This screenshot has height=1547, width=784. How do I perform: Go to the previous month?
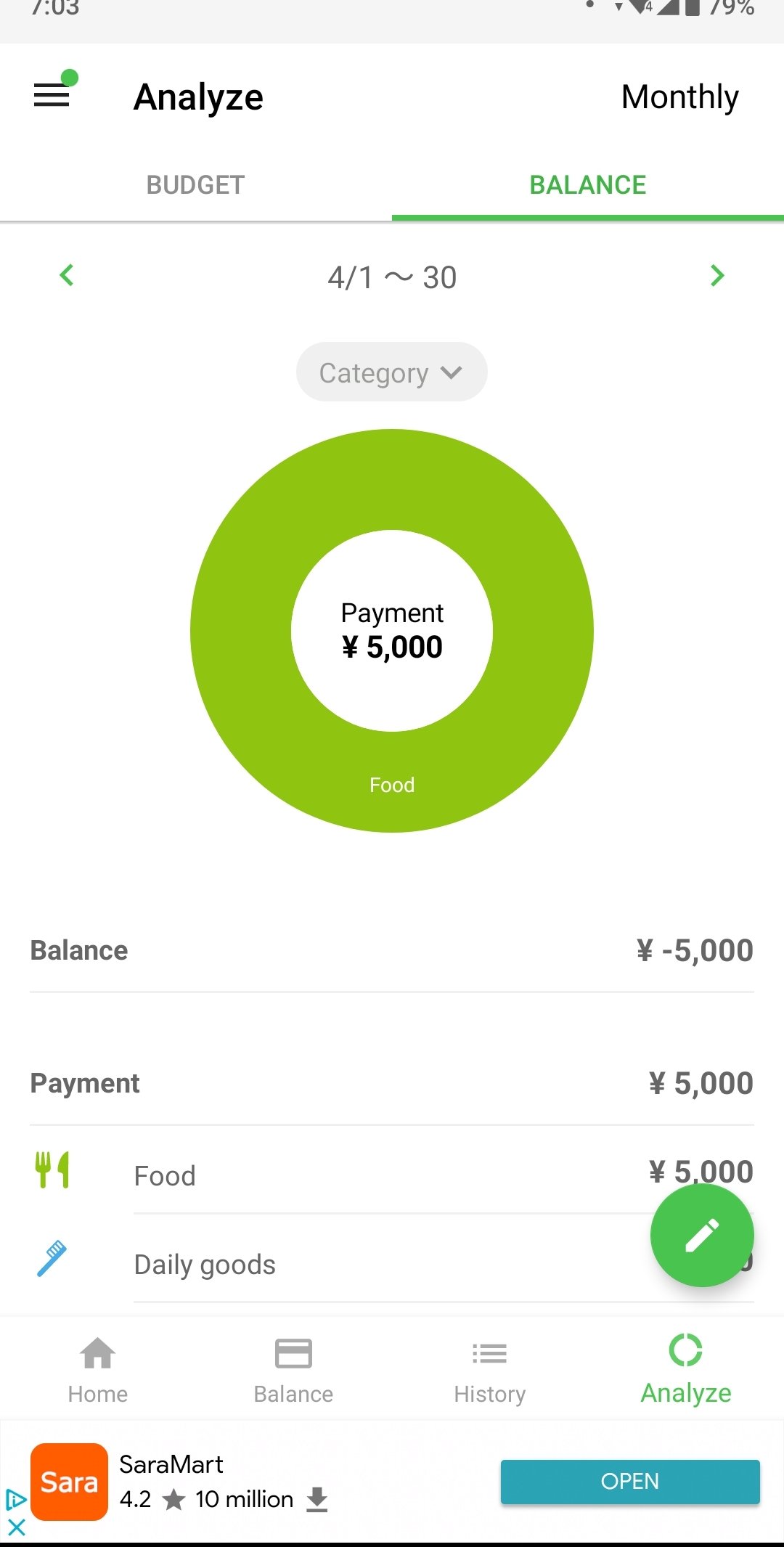point(67,275)
